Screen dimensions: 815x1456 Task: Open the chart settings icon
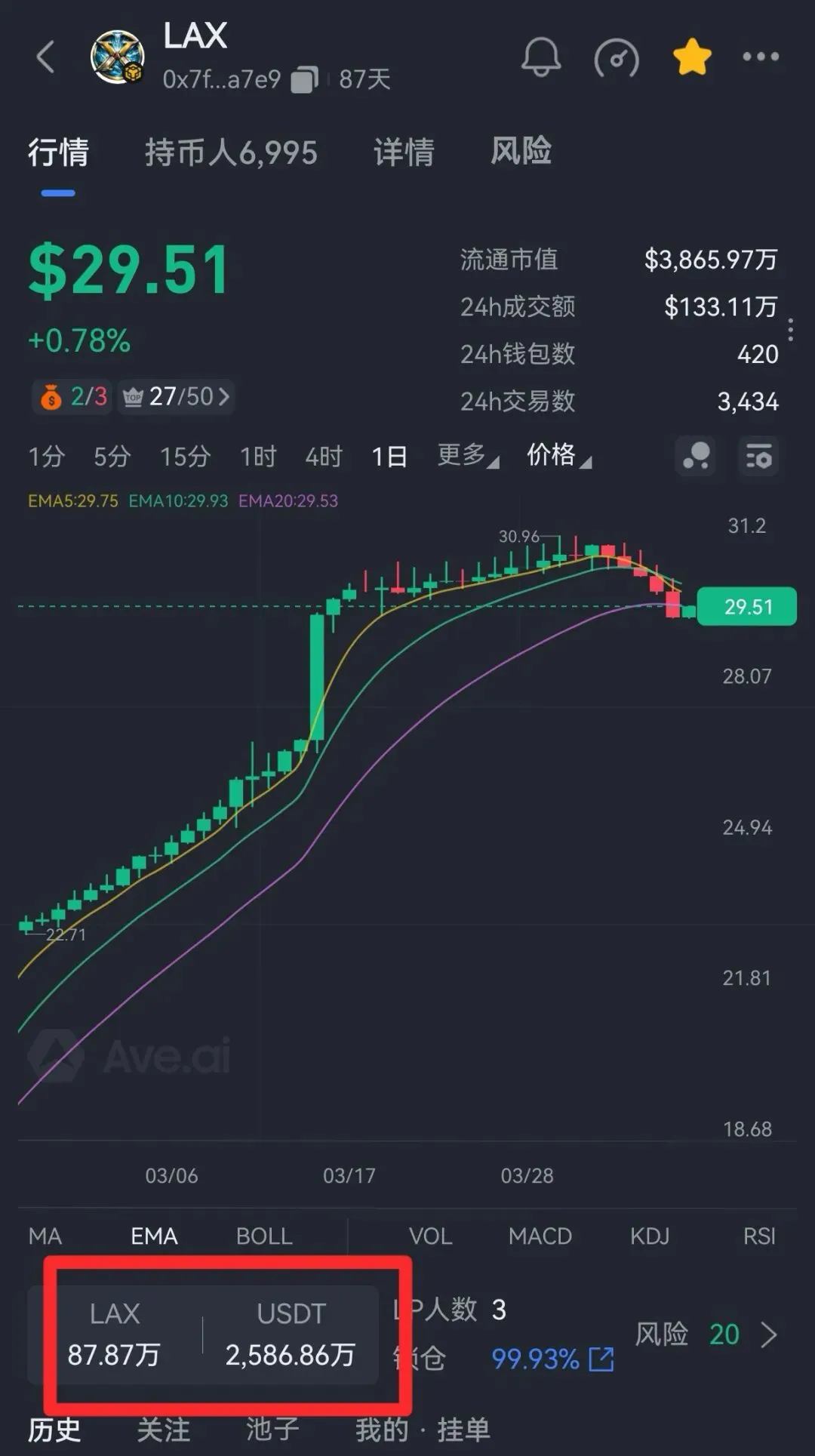click(x=758, y=457)
